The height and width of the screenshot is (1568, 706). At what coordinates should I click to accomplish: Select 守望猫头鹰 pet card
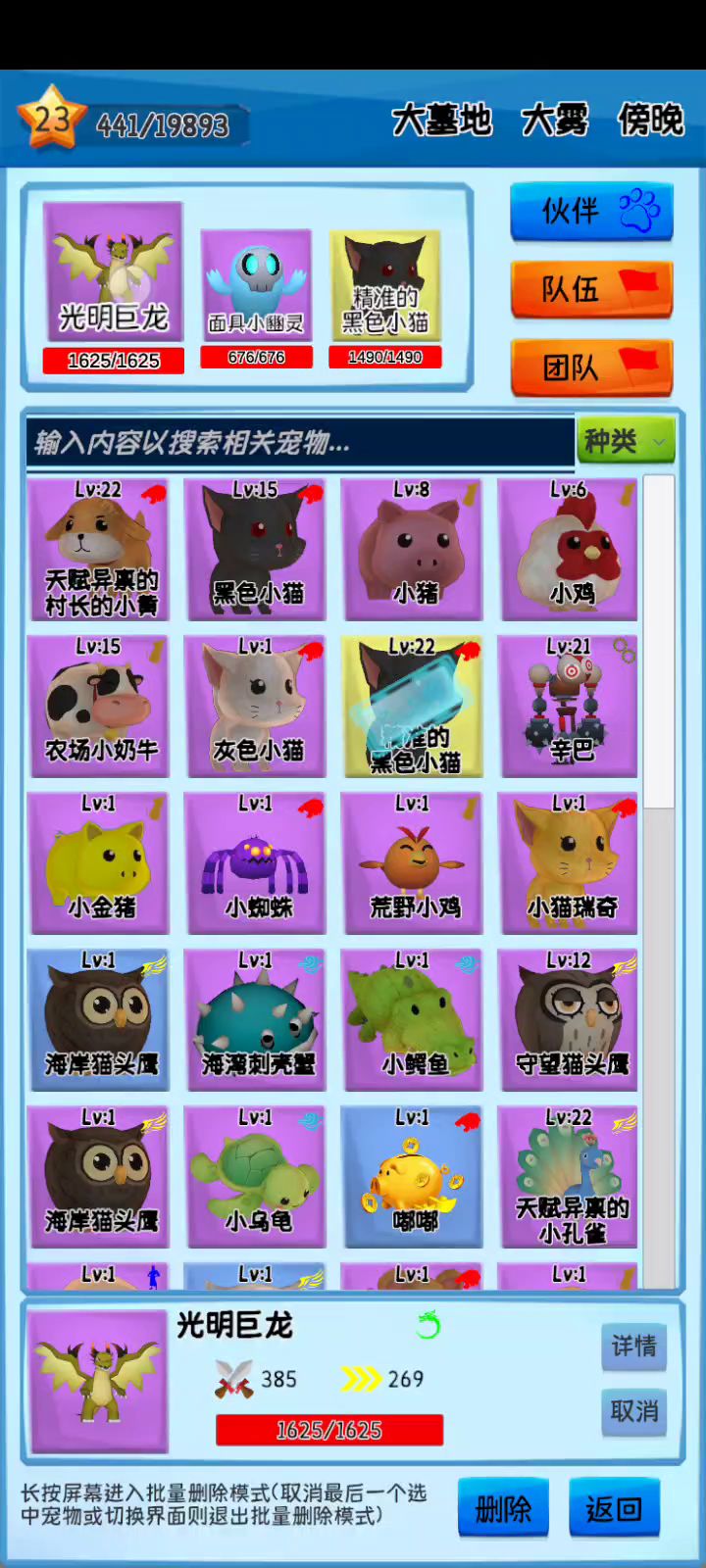(x=568, y=1020)
